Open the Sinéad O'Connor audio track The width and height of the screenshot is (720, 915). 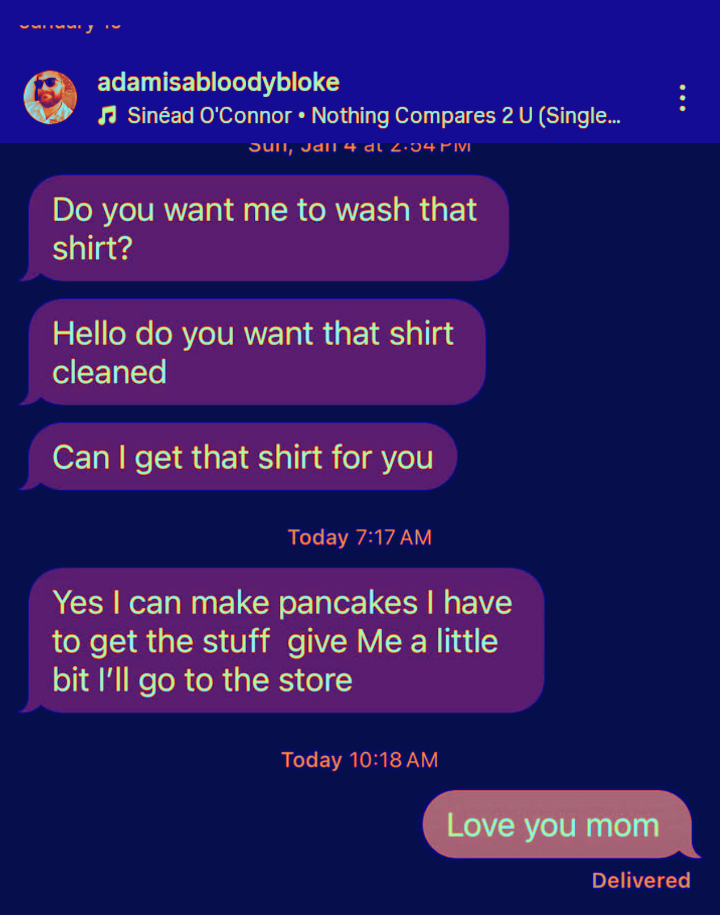click(x=360, y=116)
